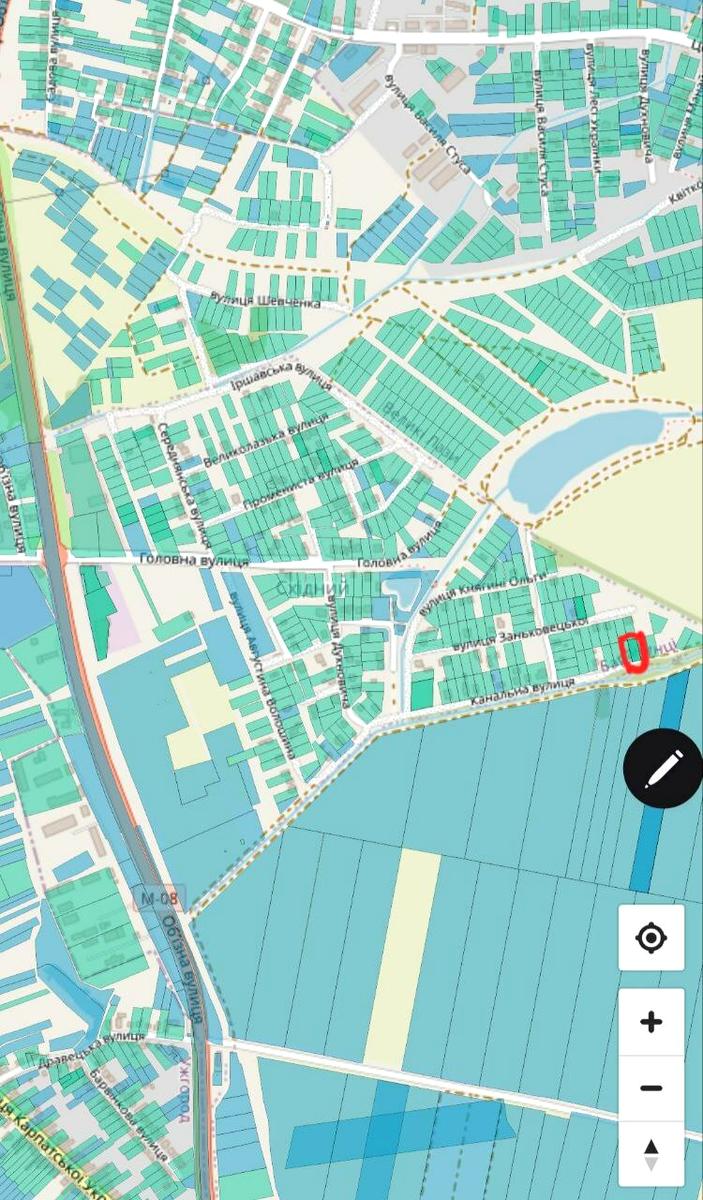Viewport: 703px width, 1200px height.
Task: Zoom in with the plus button
Action: click(x=651, y=1022)
